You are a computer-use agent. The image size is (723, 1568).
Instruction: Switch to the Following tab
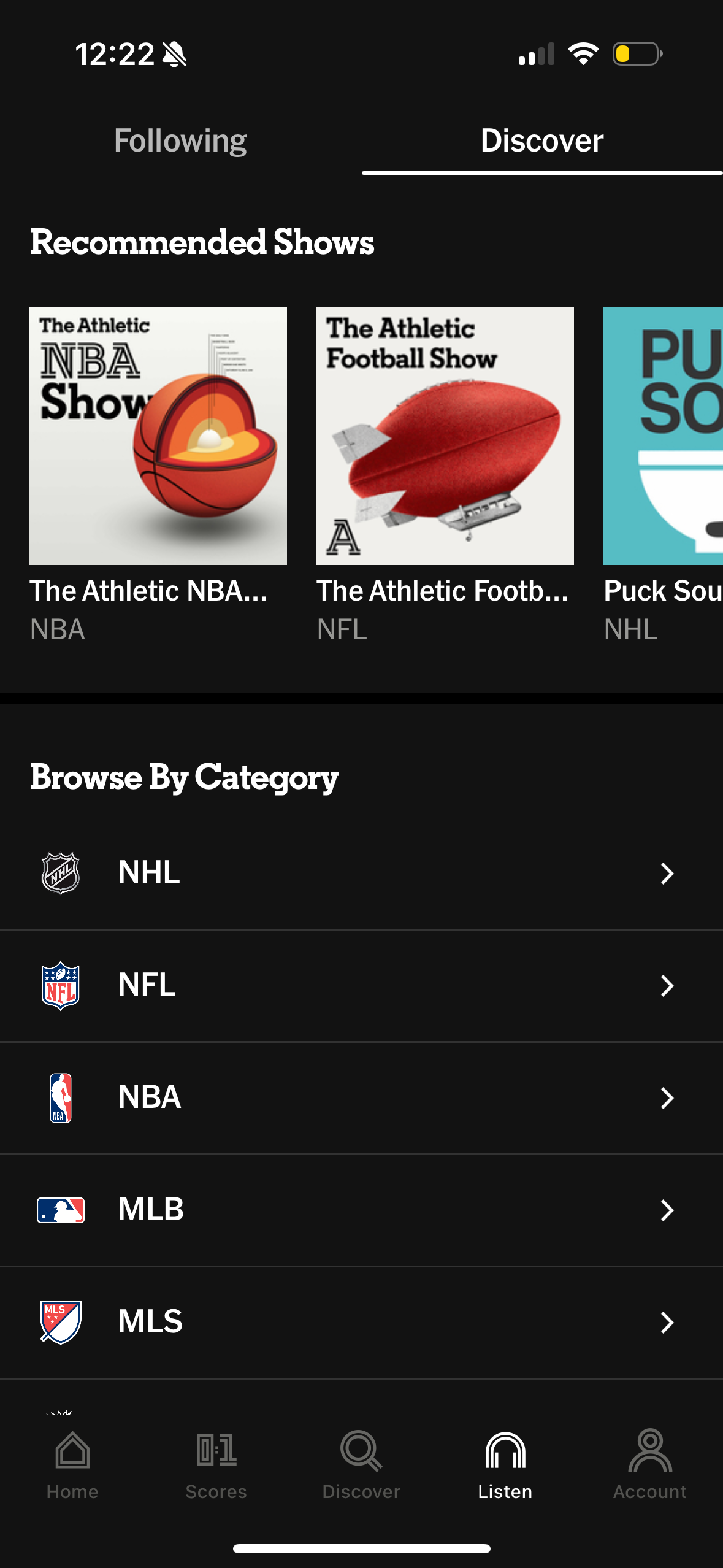[181, 140]
